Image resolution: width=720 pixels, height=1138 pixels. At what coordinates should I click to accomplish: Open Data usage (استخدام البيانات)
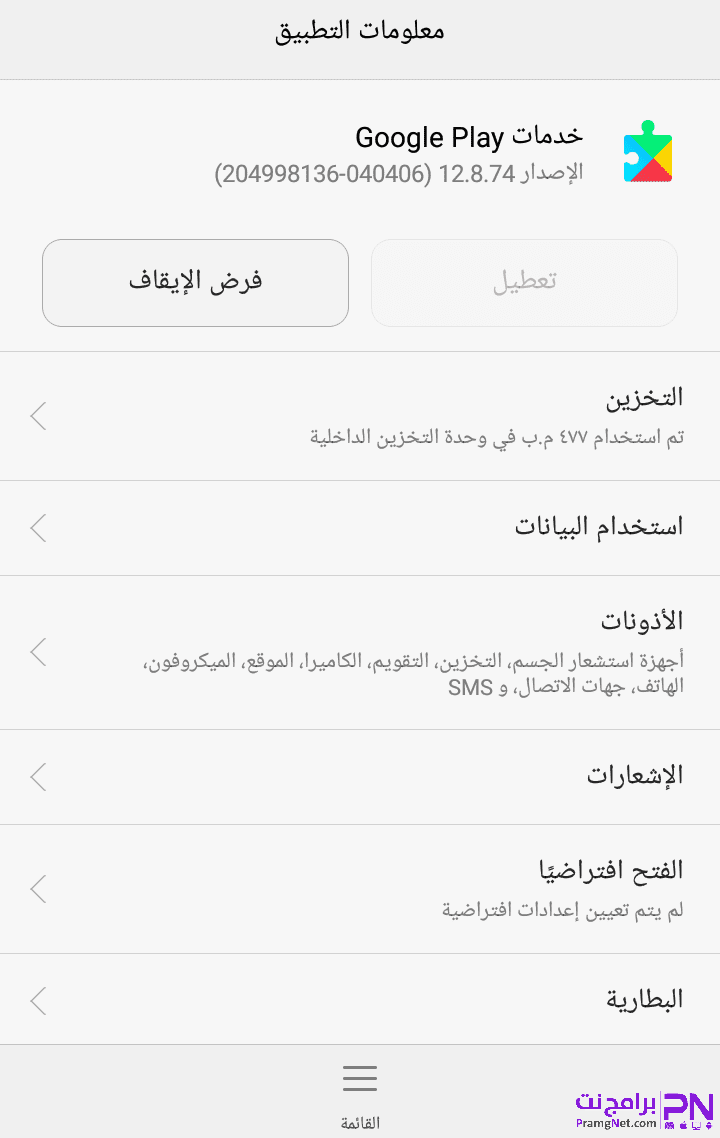point(360,527)
